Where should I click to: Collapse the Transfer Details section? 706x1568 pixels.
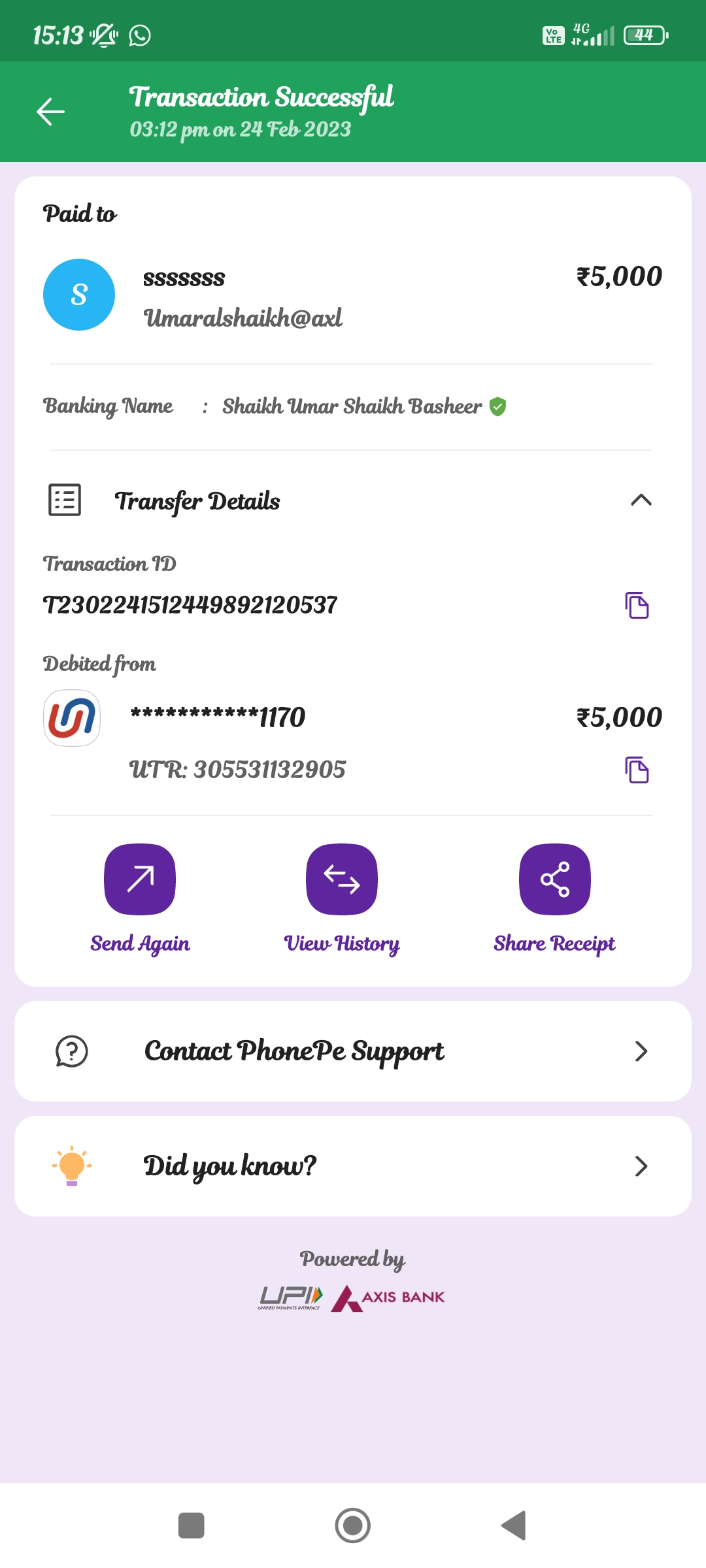click(641, 500)
